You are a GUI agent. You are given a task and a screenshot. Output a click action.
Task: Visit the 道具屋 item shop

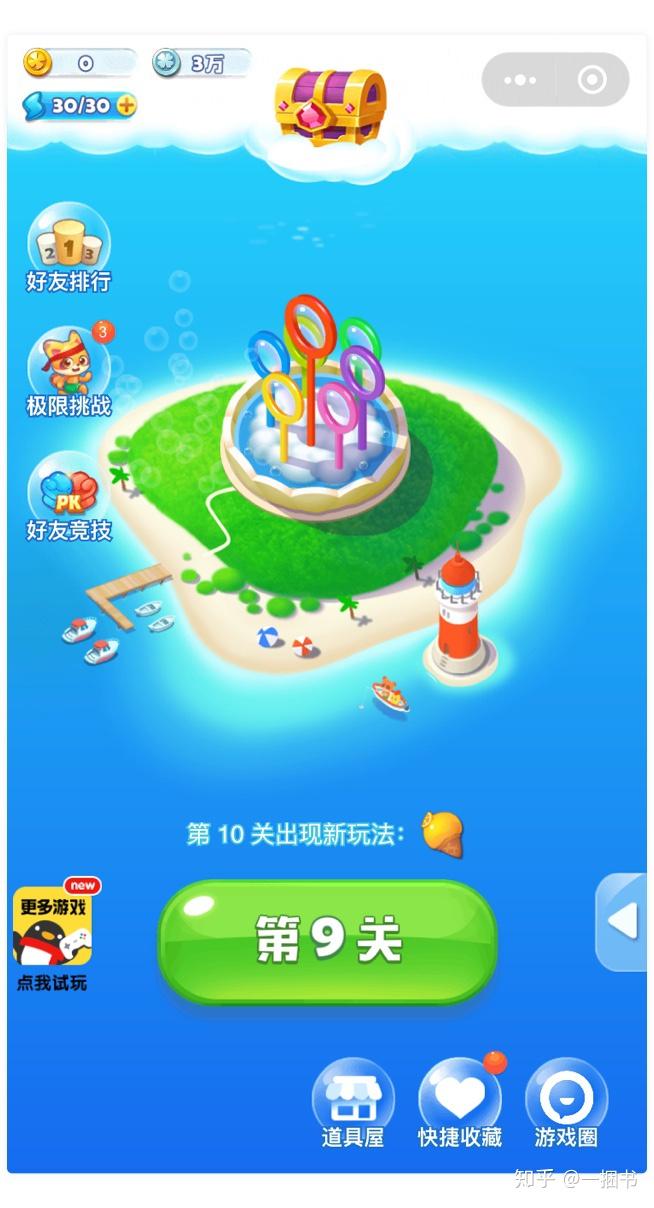coord(352,1103)
